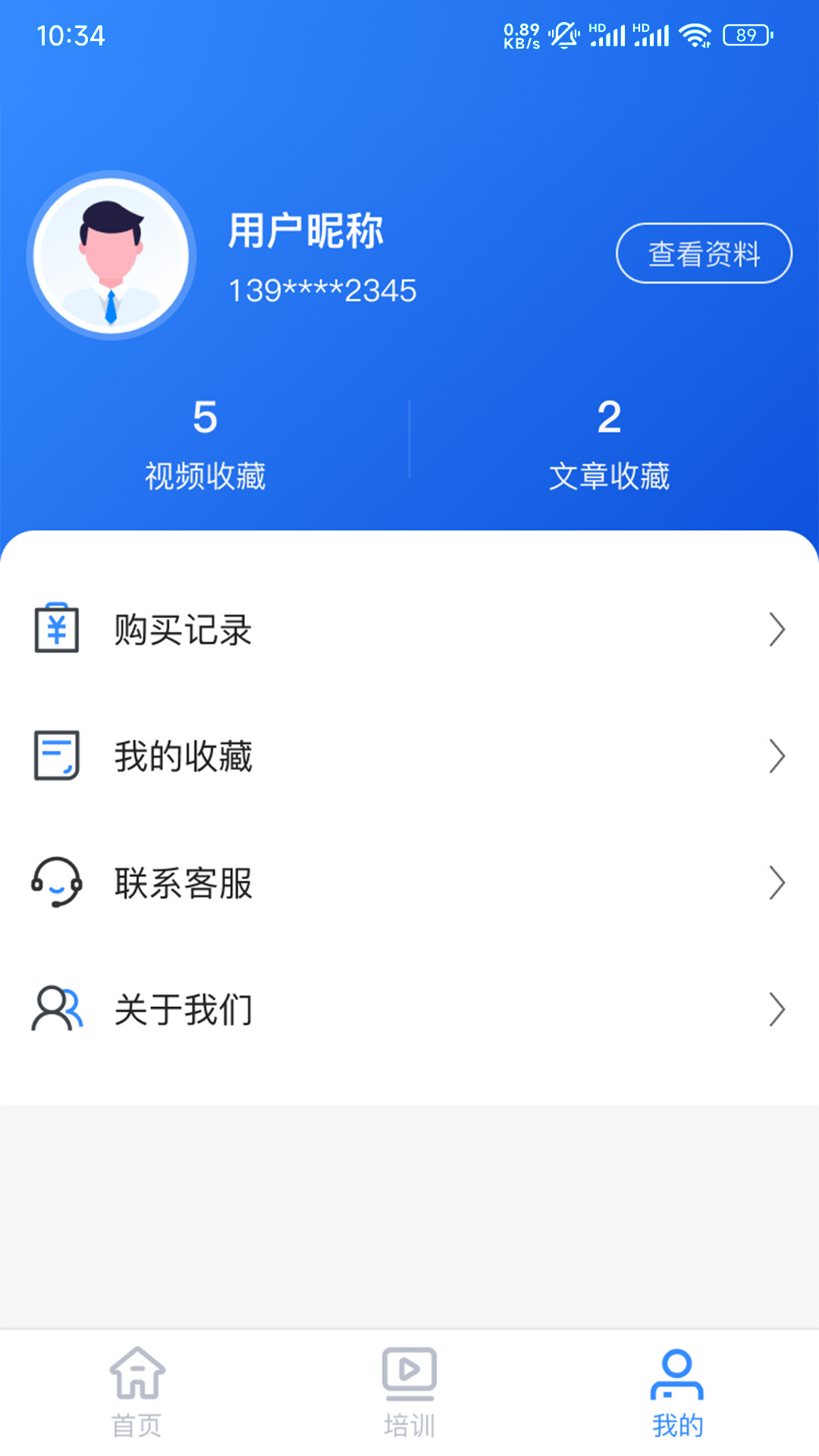
Task: Expand the 我的收藏 row chevron
Action: click(778, 755)
